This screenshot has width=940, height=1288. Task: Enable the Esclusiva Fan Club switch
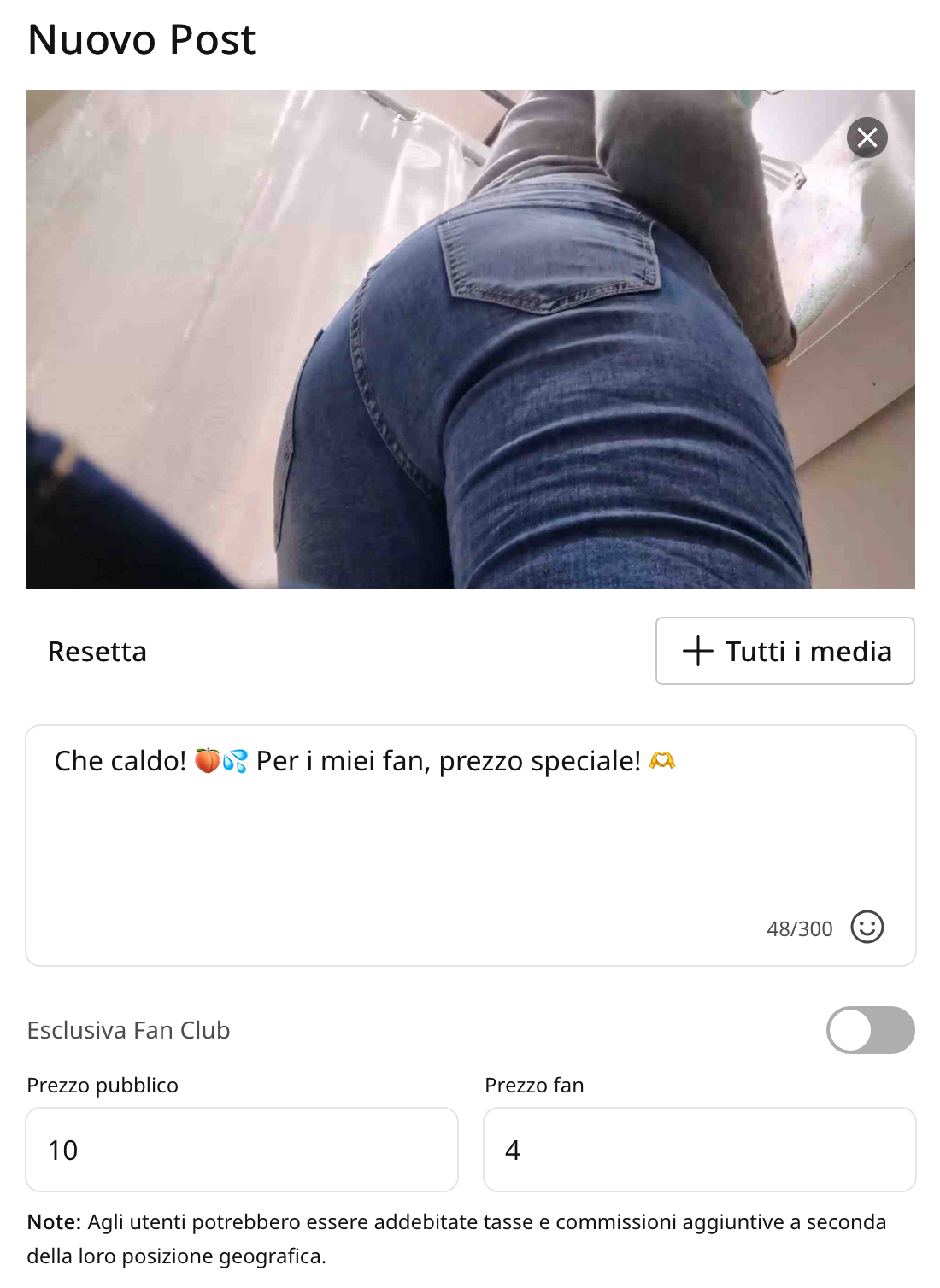pyautogui.click(x=869, y=1030)
